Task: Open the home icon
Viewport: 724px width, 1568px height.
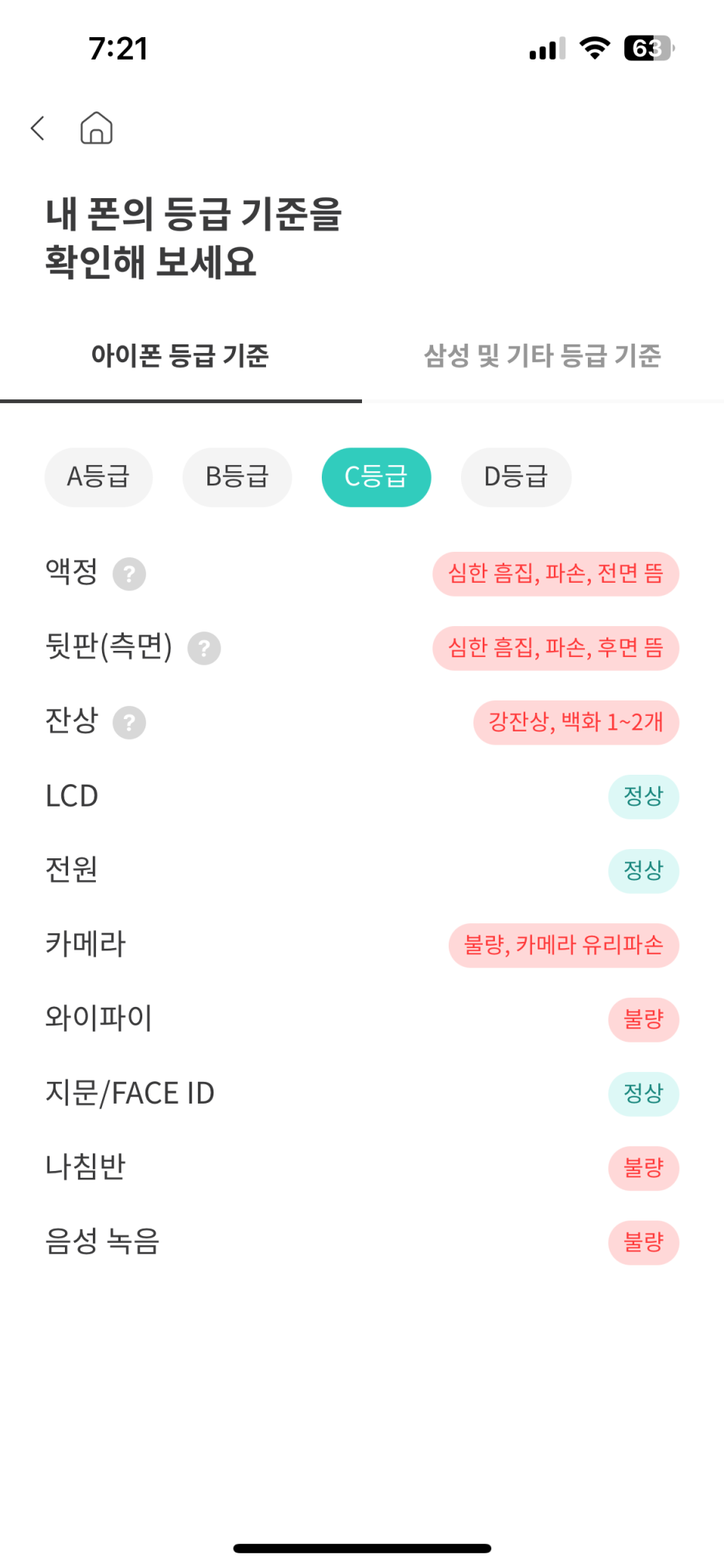Action: click(97, 128)
